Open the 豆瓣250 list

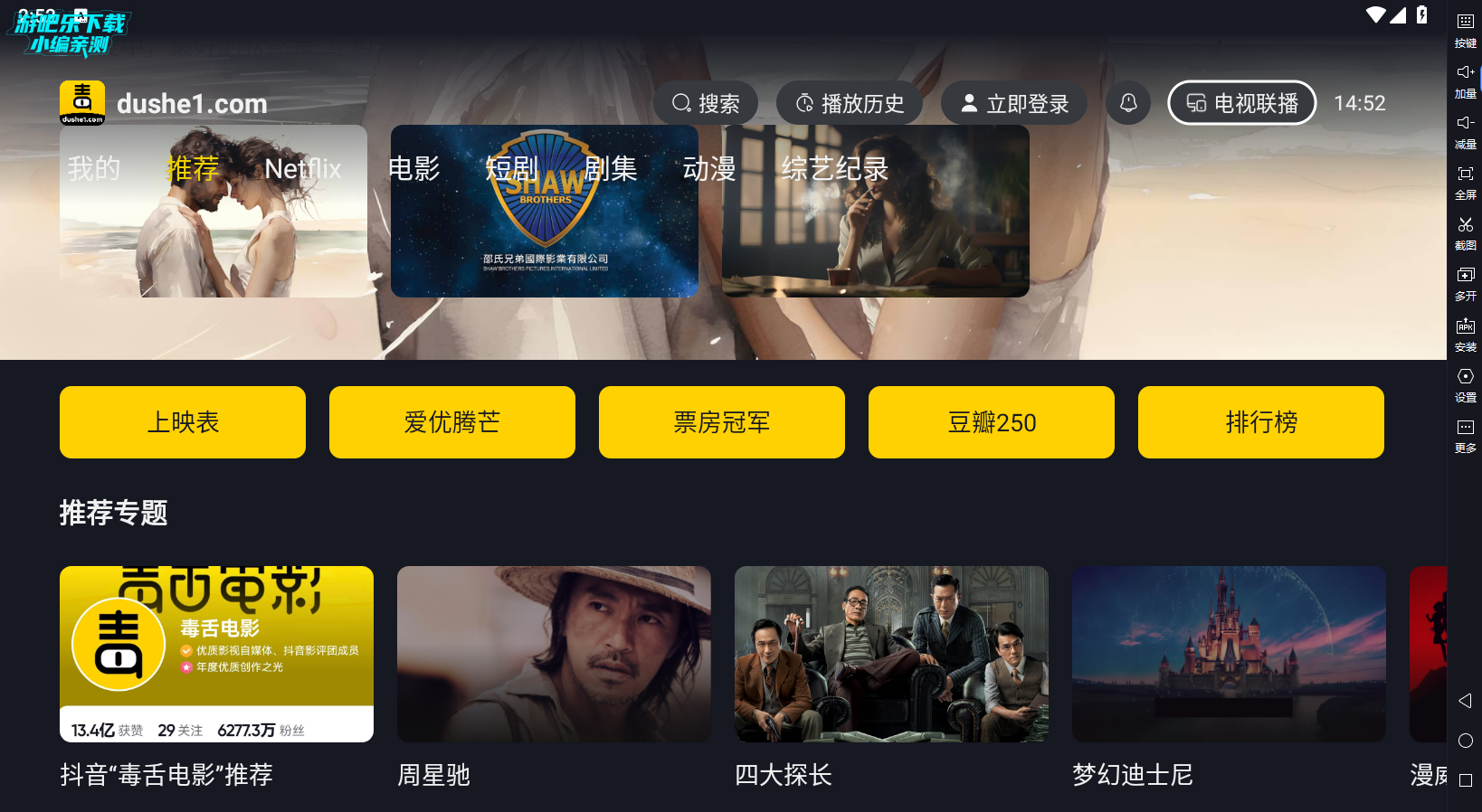click(992, 422)
